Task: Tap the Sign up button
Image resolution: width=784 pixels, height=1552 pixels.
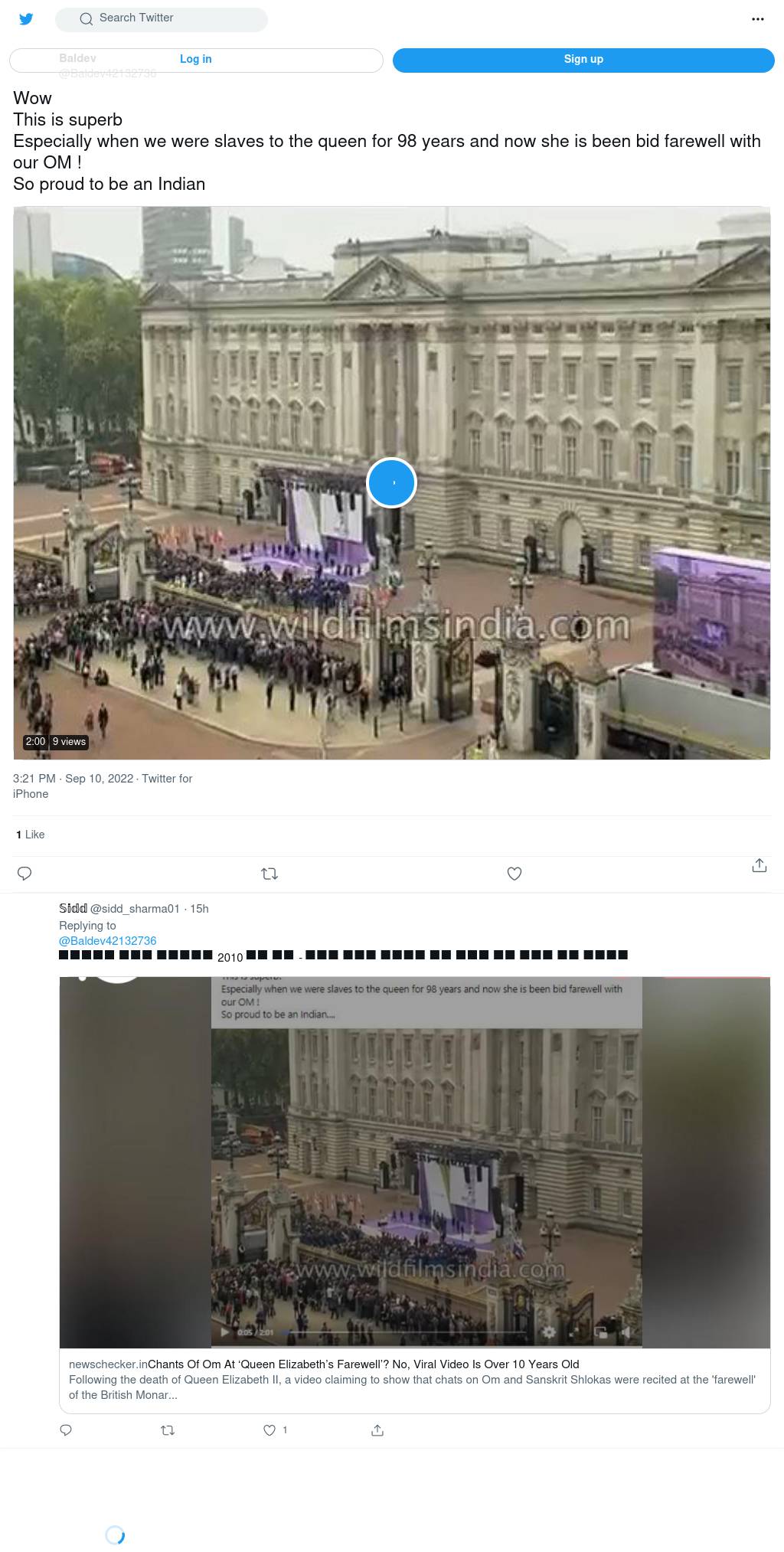Action: pos(583,60)
